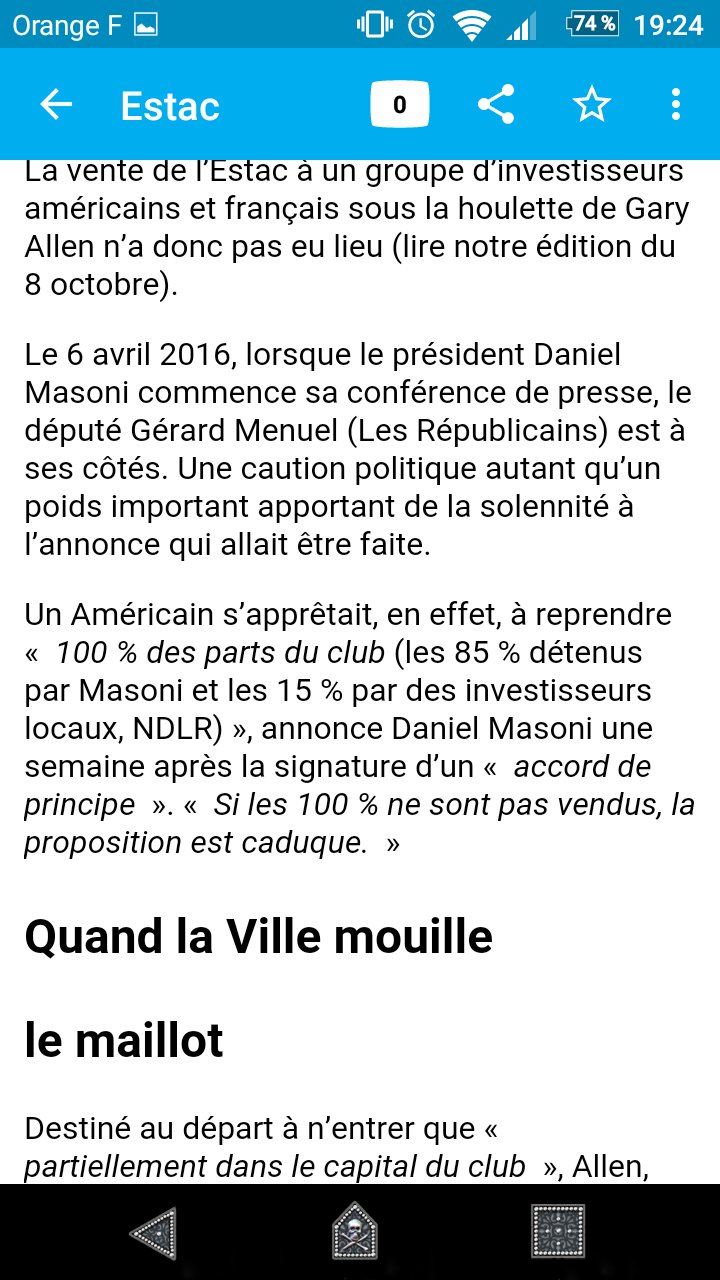Share this Estac article
Viewport: 720px width, 1280px height.
[x=496, y=105]
